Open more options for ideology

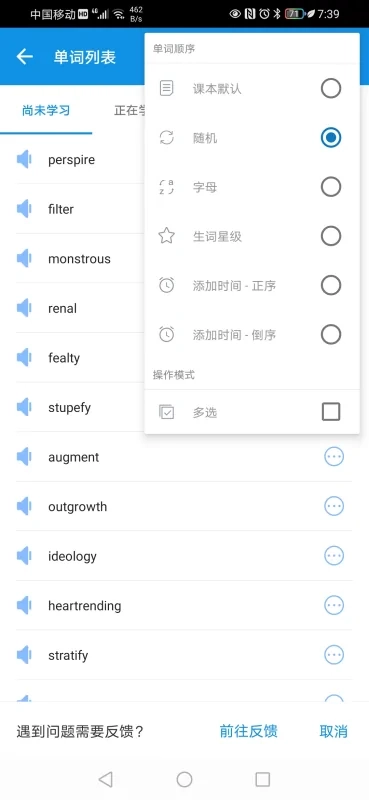(x=334, y=556)
